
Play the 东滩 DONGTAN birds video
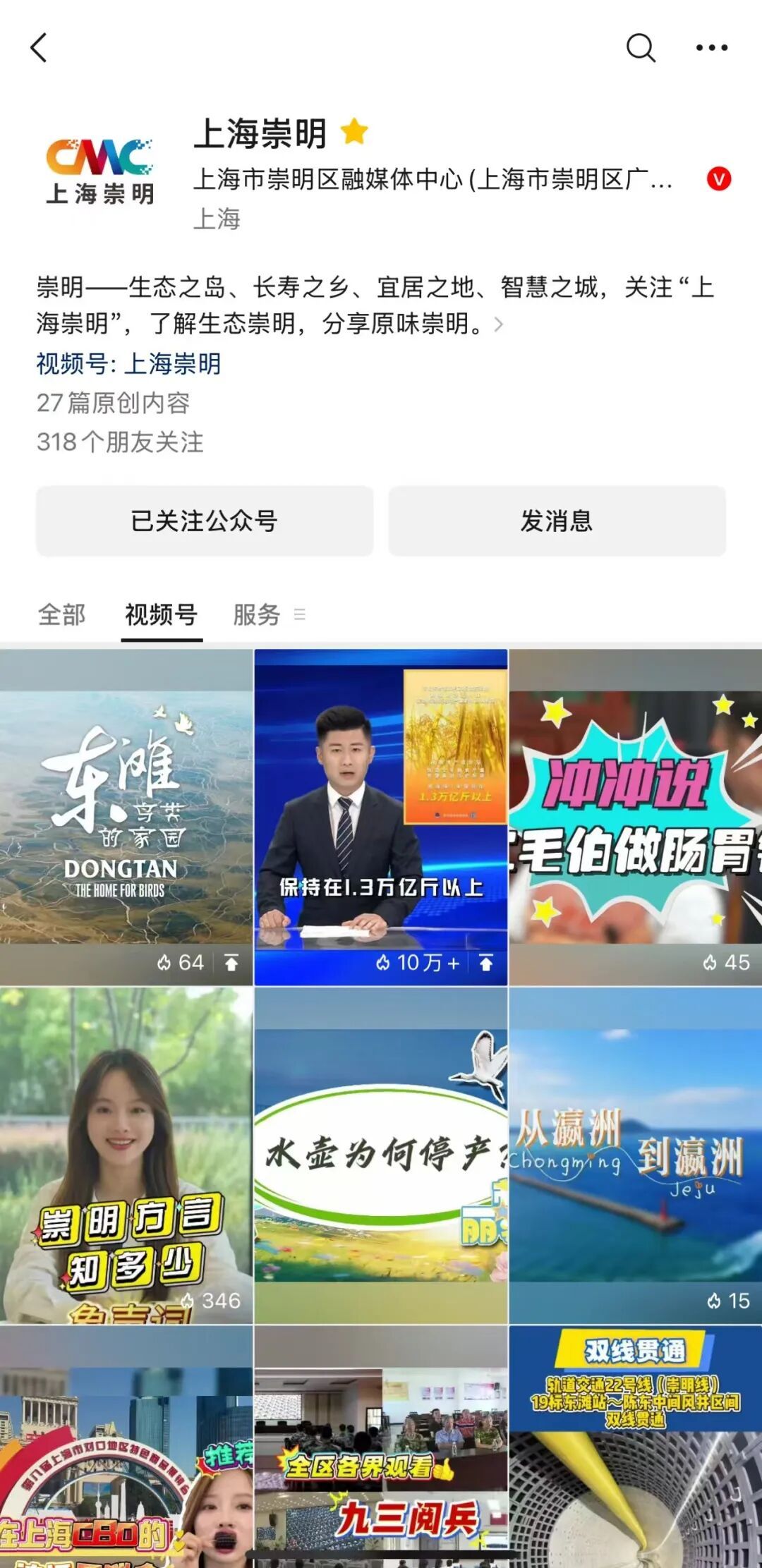coord(126,817)
